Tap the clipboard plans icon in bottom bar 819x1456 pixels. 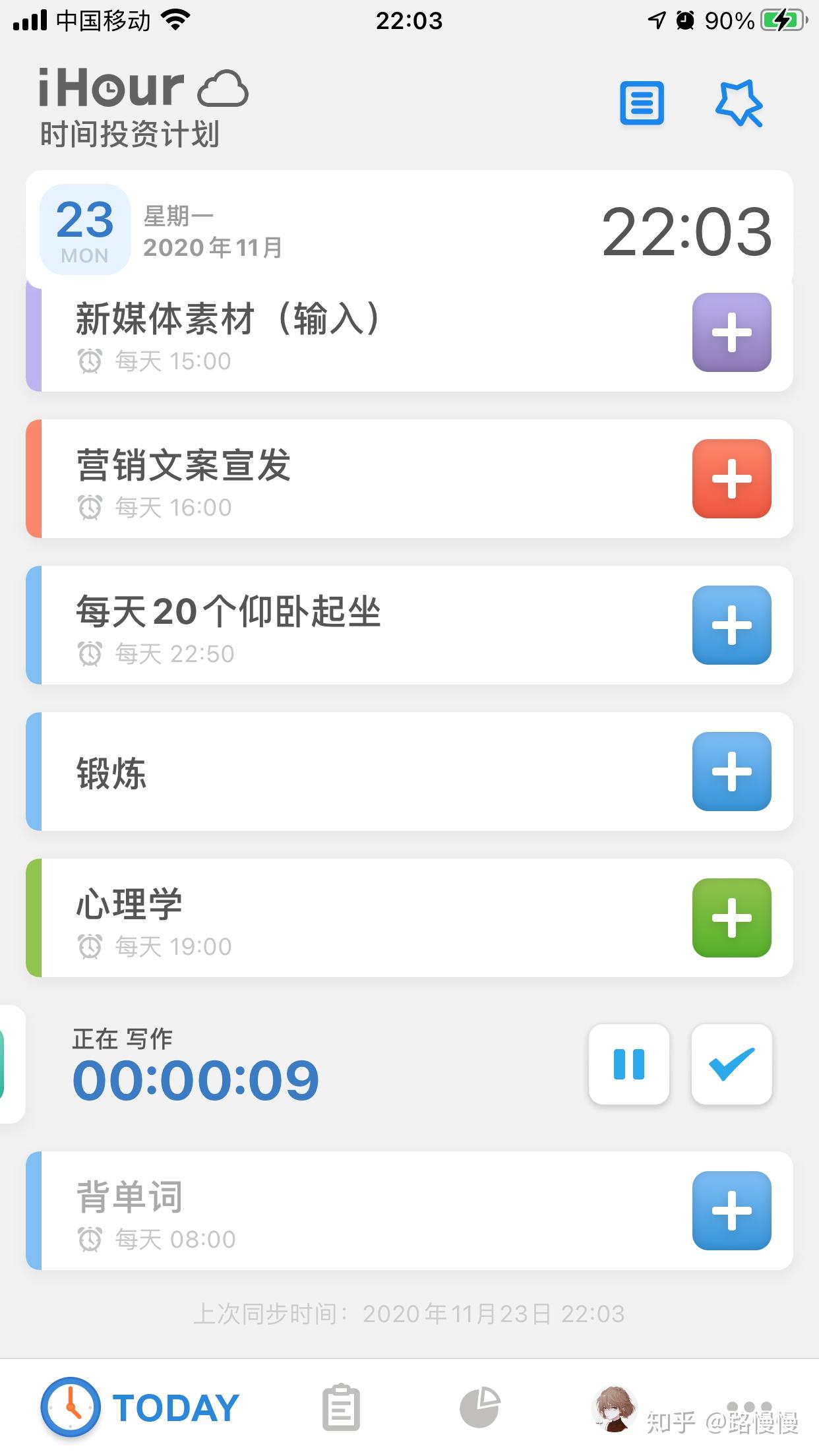click(340, 1406)
